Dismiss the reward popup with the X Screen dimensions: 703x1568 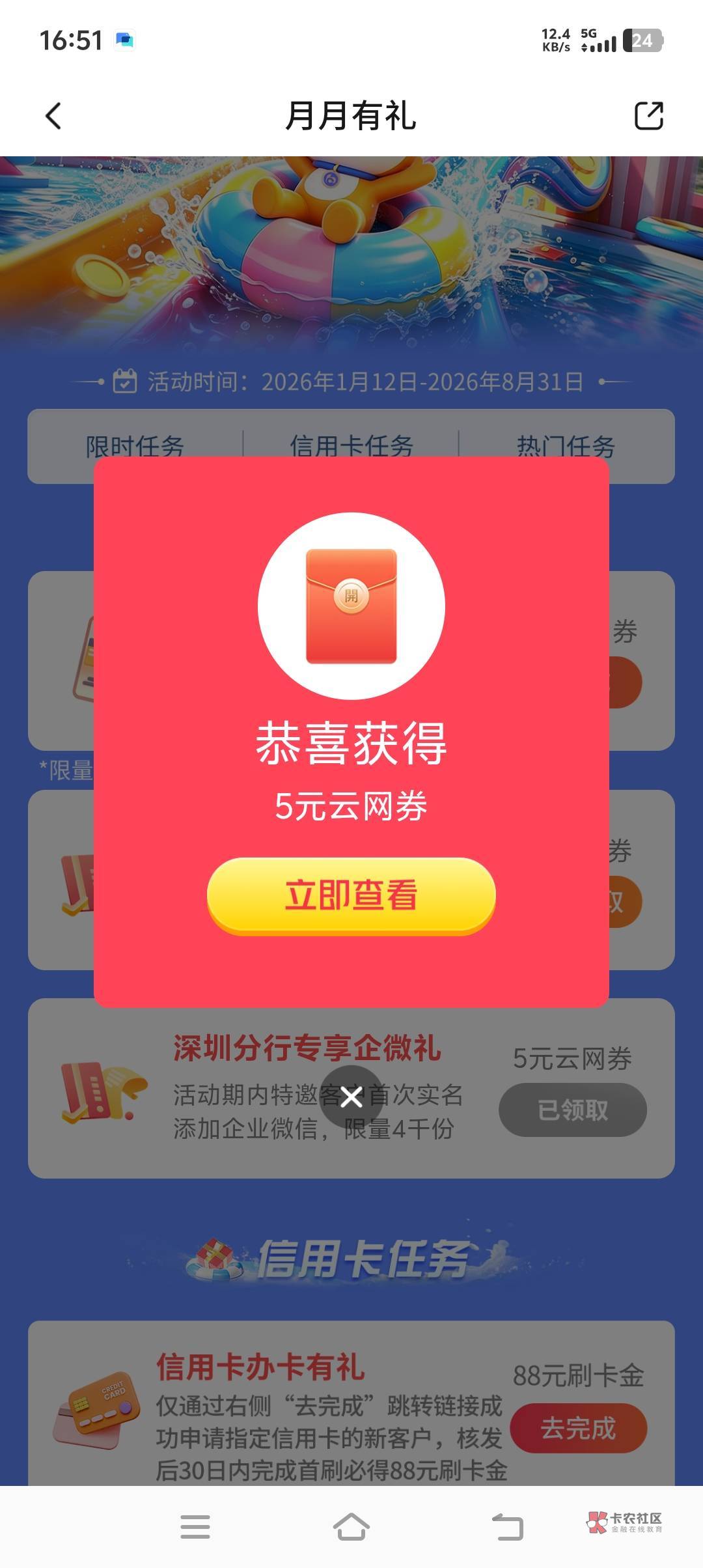(x=351, y=1097)
